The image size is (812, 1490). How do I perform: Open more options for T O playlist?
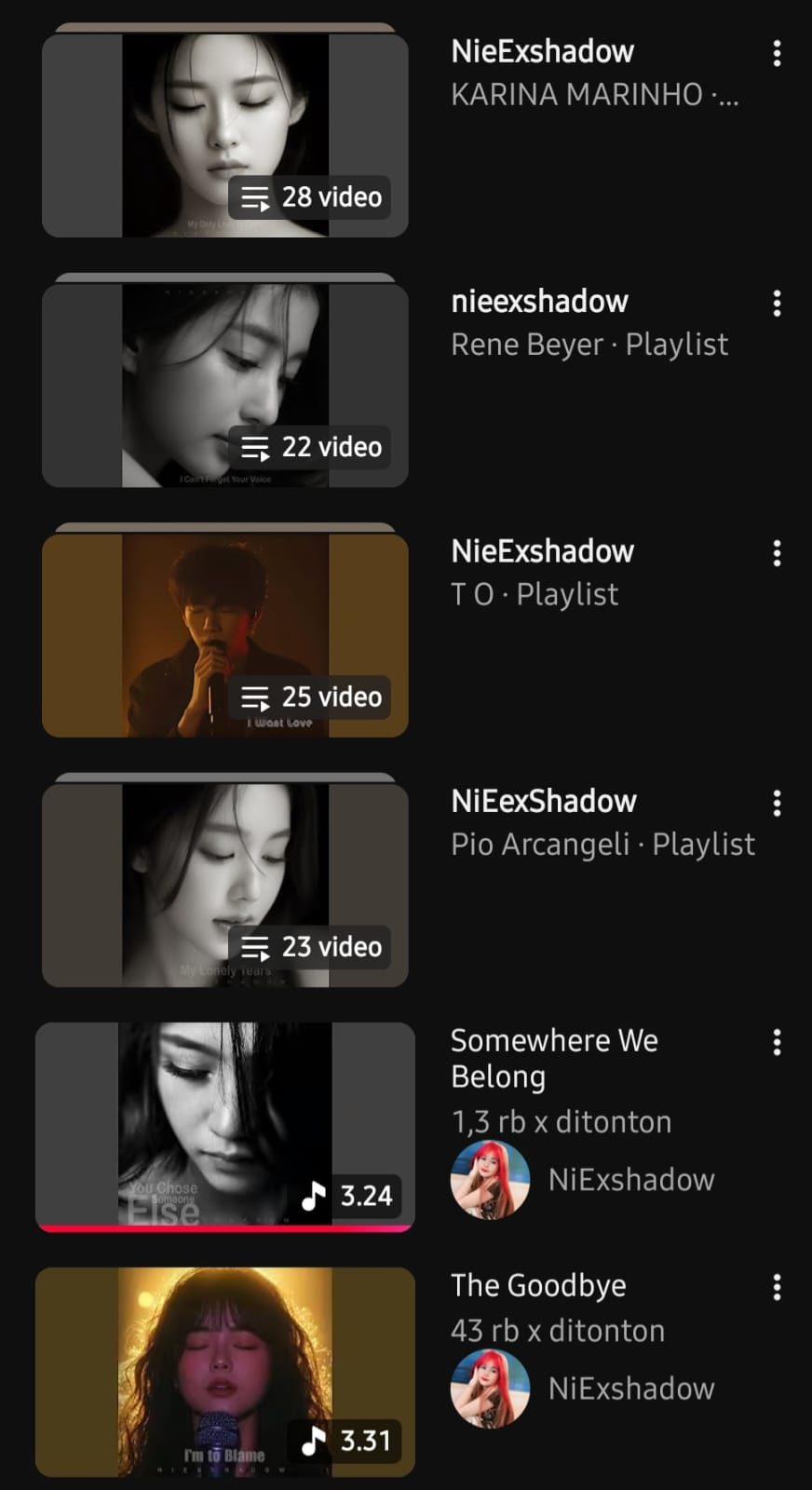777,553
